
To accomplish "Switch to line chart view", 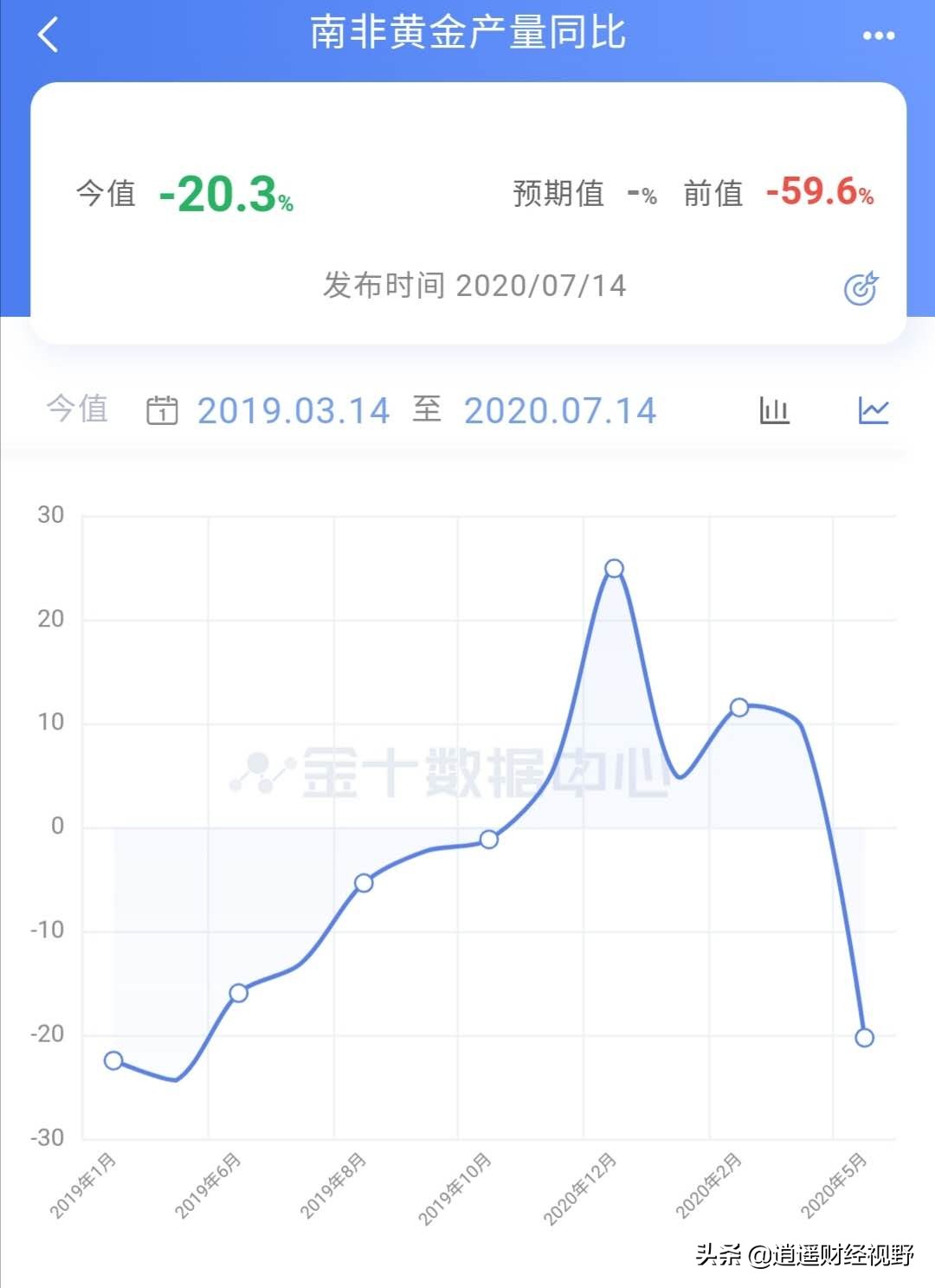I will click(873, 409).
